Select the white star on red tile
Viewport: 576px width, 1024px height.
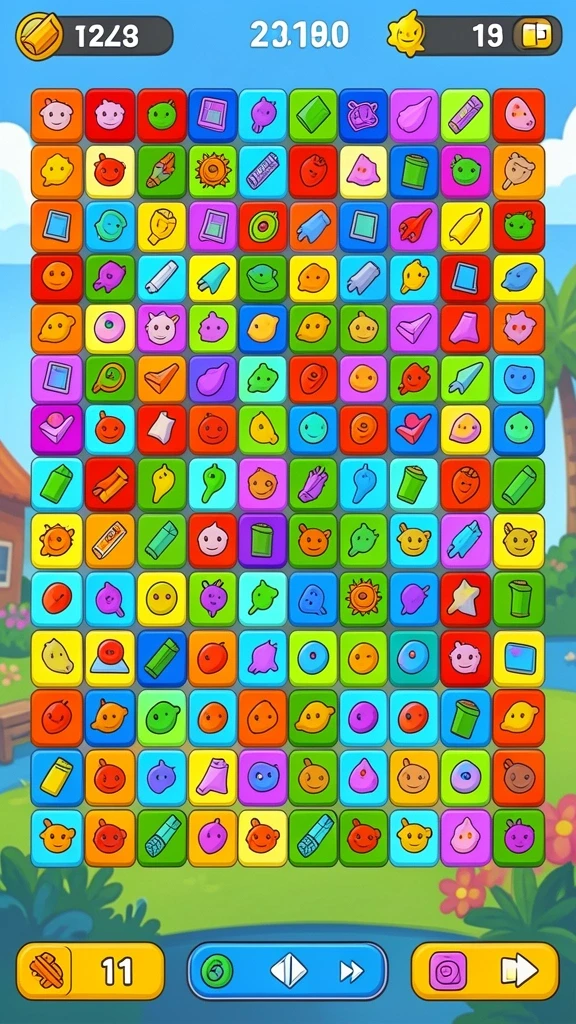(x=465, y=600)
